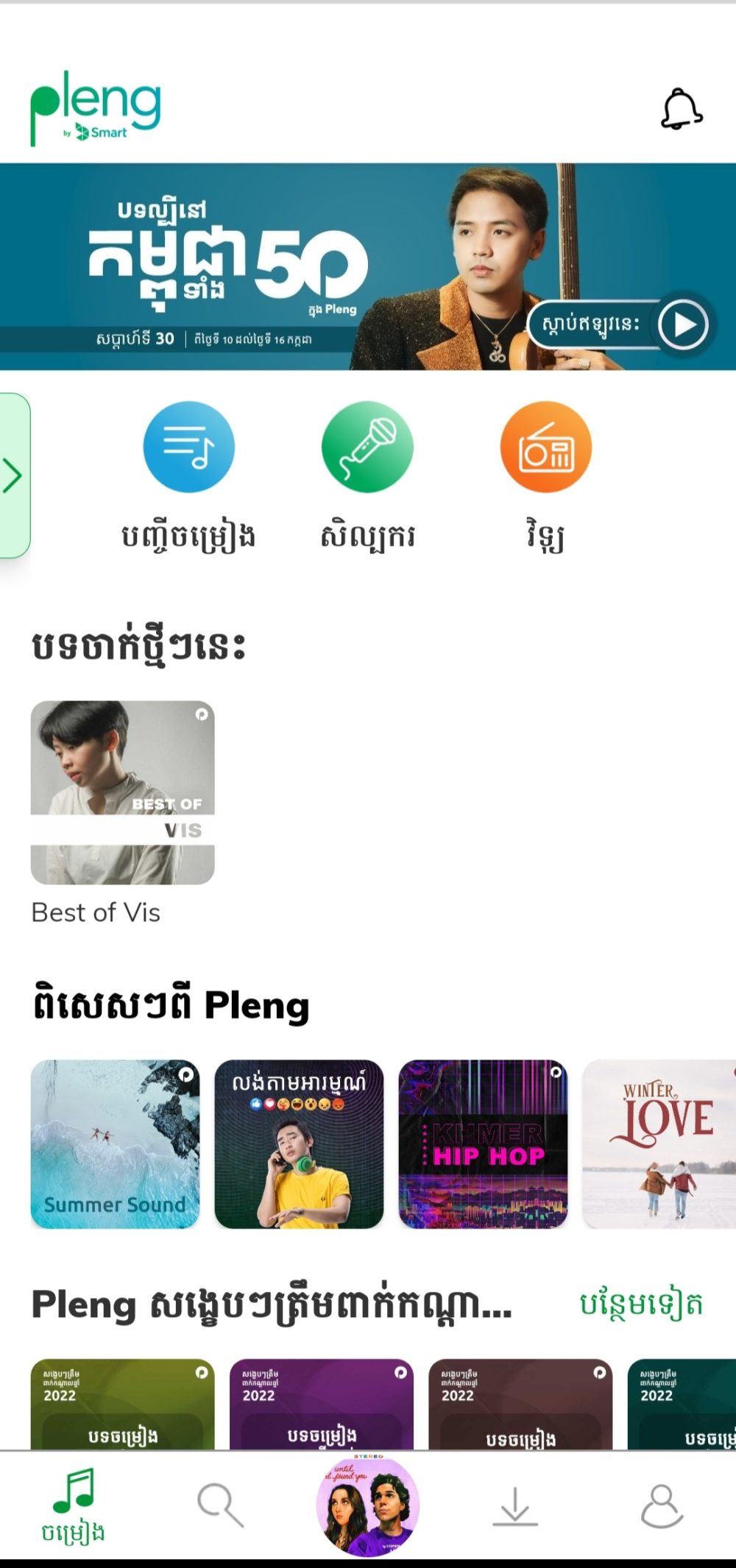Open the orange radio shortcut

[545, 447]
